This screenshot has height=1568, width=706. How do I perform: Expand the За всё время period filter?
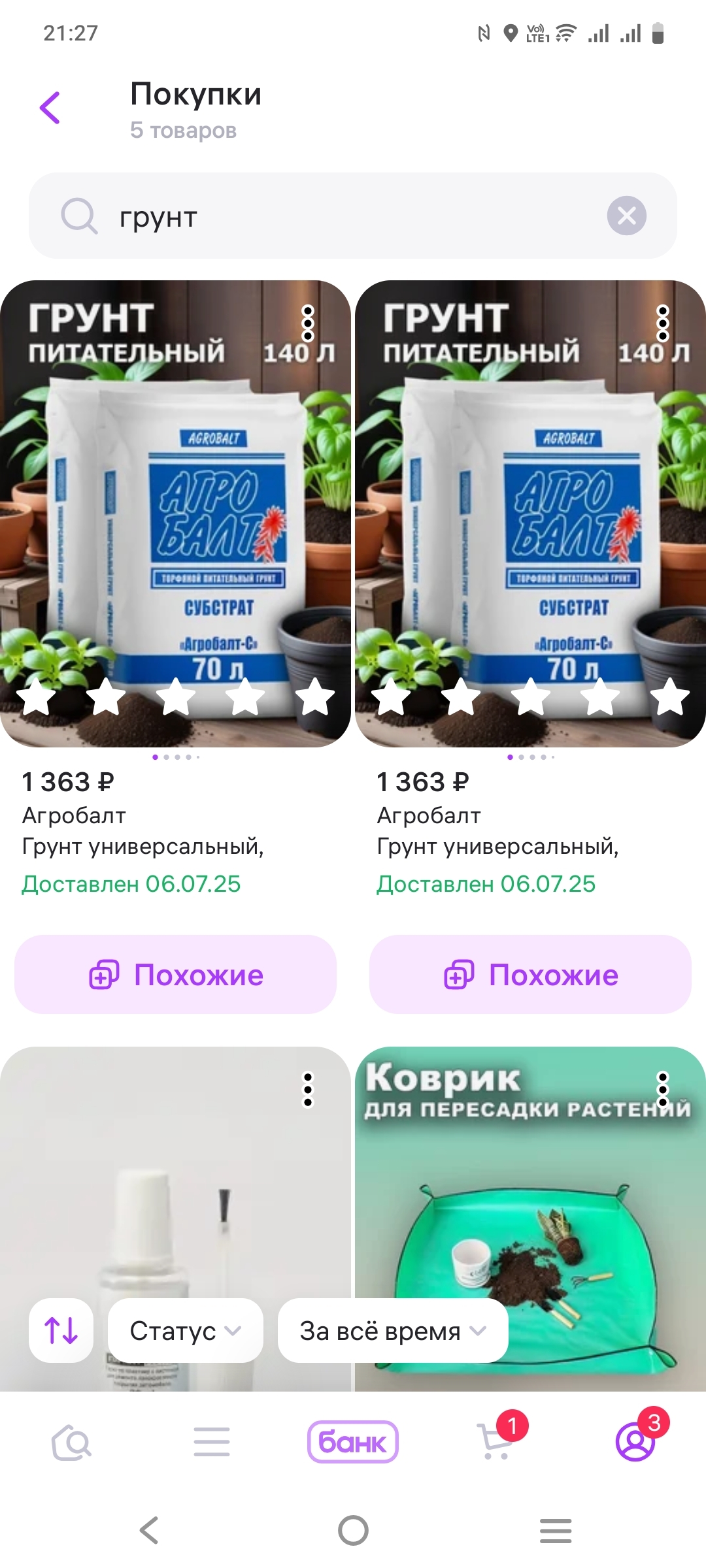click(x=392, y=1331)
